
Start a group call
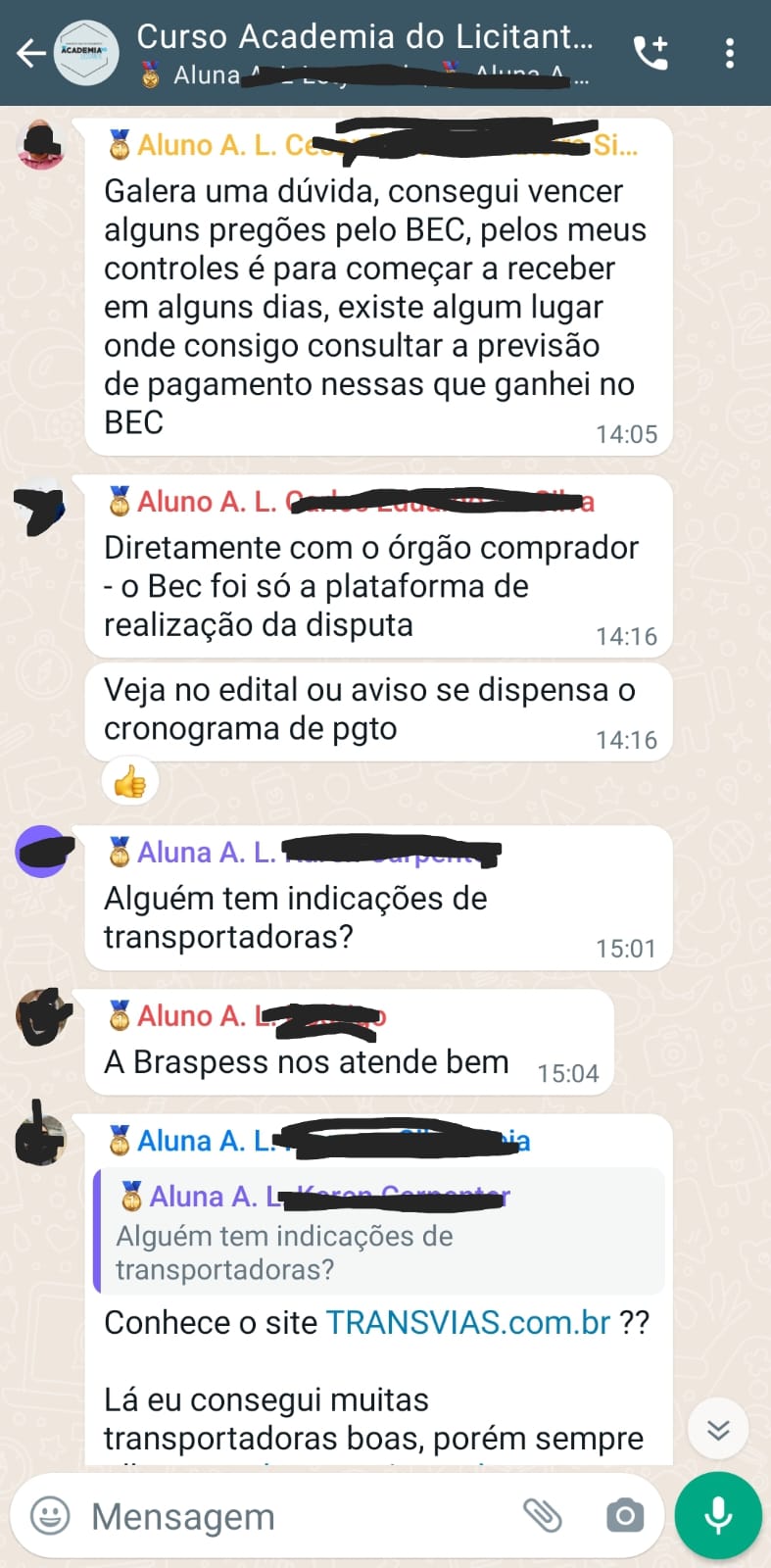[x=651, y=53]
